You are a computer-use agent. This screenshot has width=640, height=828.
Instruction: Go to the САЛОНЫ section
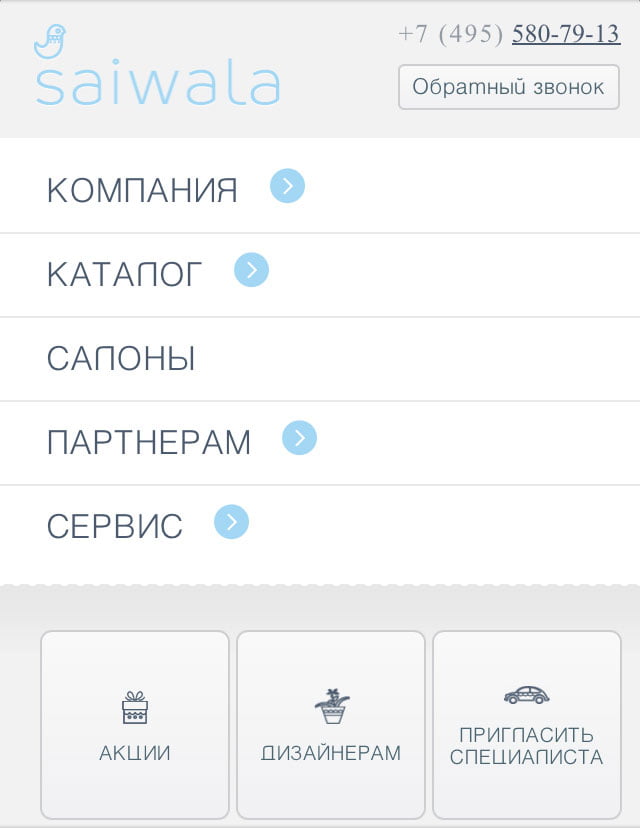coord(121,359)
